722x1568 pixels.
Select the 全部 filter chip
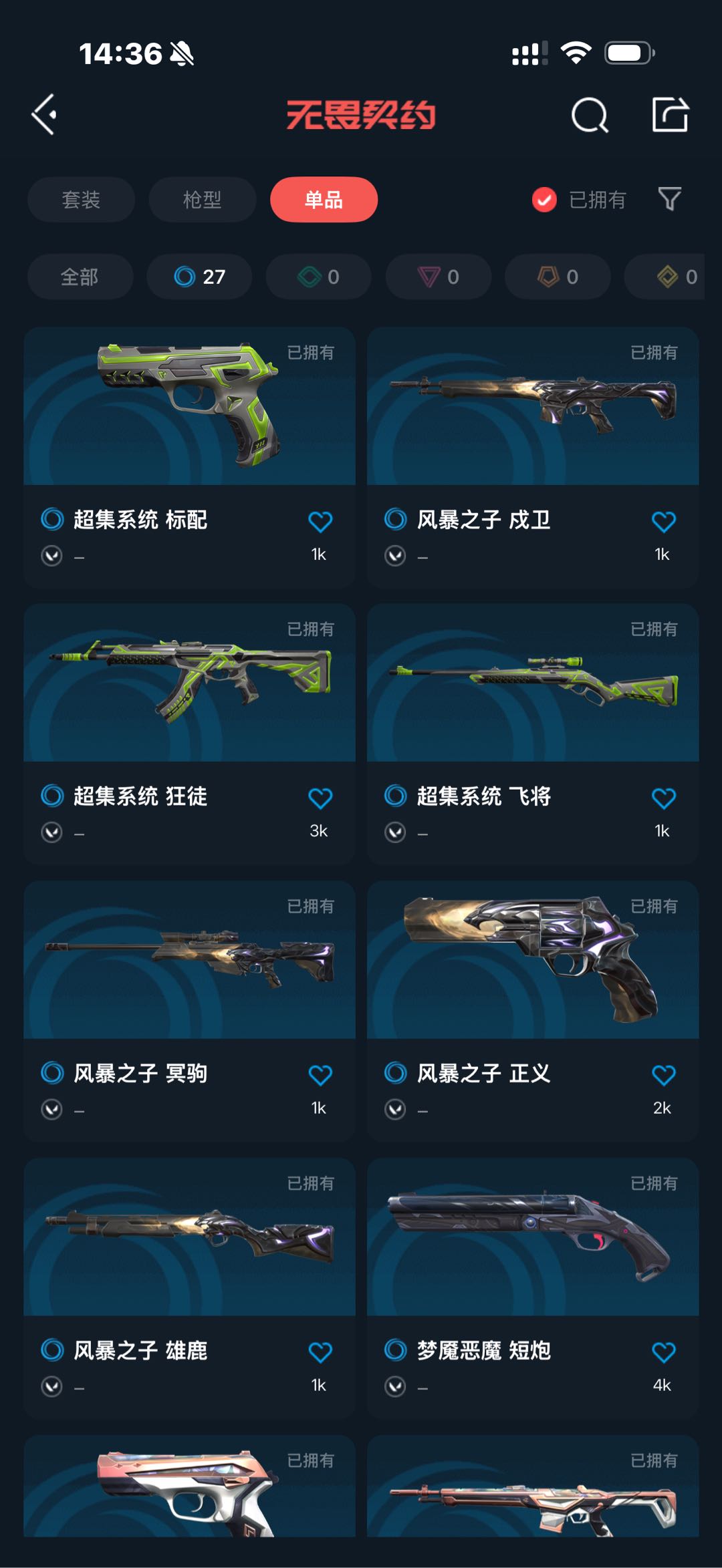coord(80,277)
